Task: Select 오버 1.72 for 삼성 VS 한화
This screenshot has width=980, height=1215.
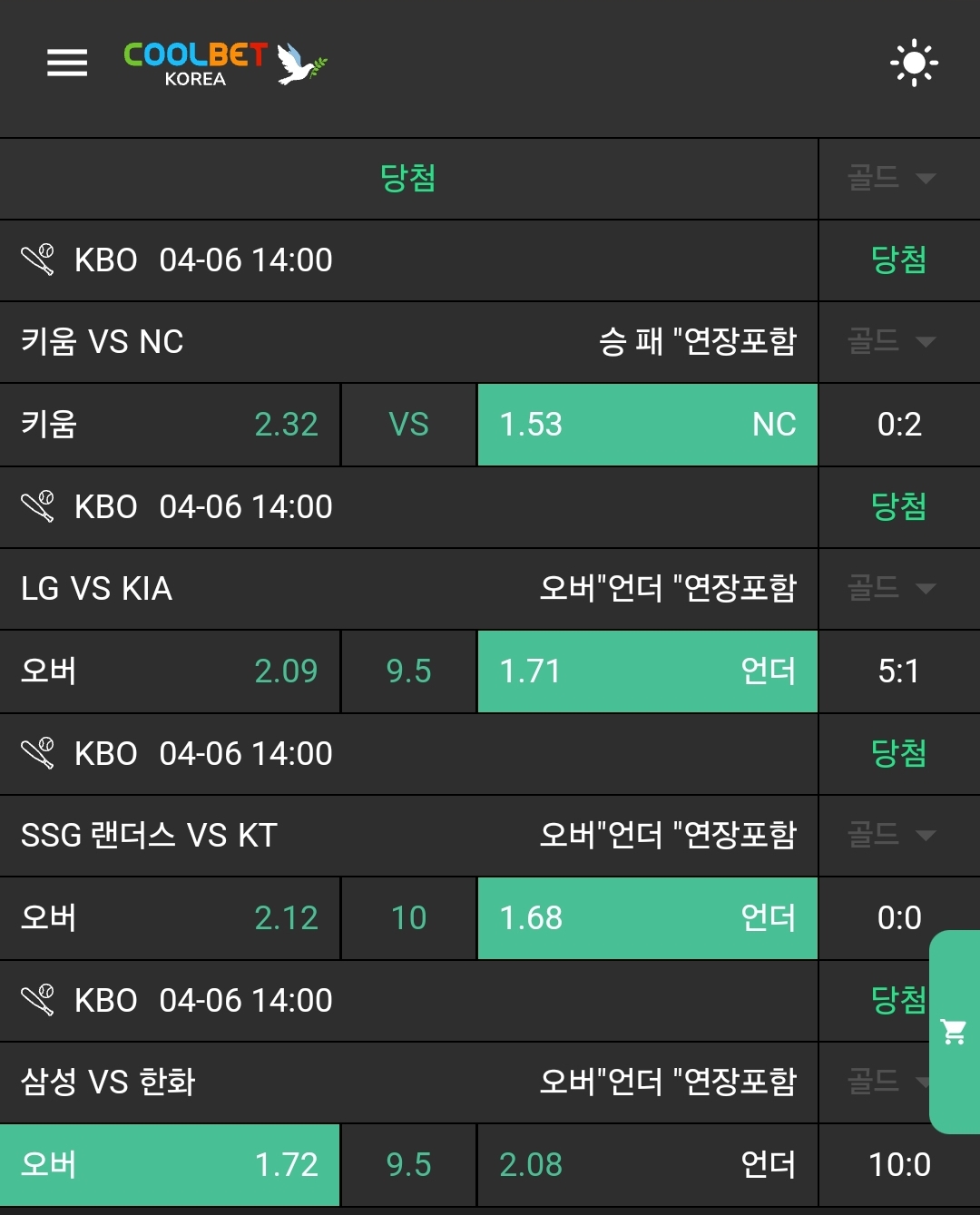Action: click(170, 1165)
